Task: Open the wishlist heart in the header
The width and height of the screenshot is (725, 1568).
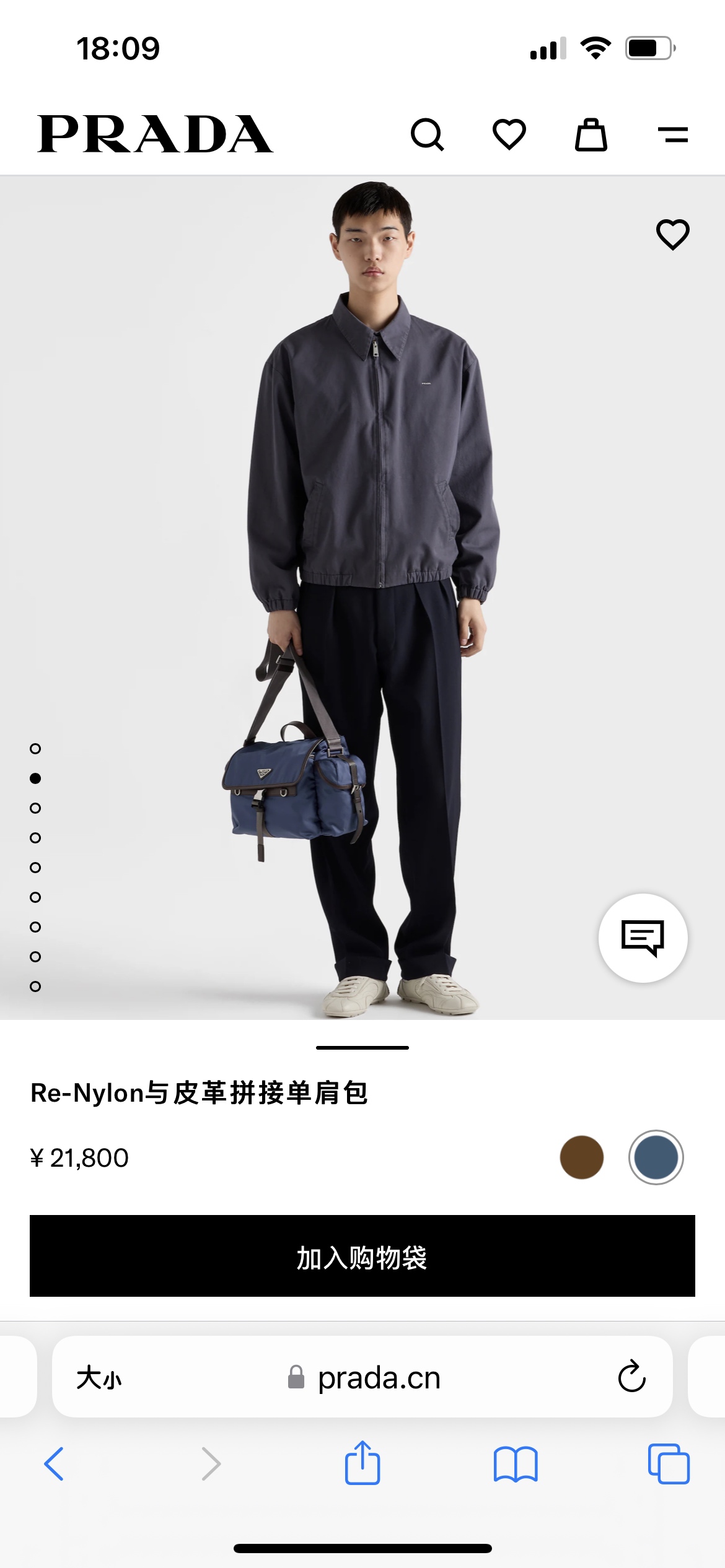Action: [x=509, y=134]
